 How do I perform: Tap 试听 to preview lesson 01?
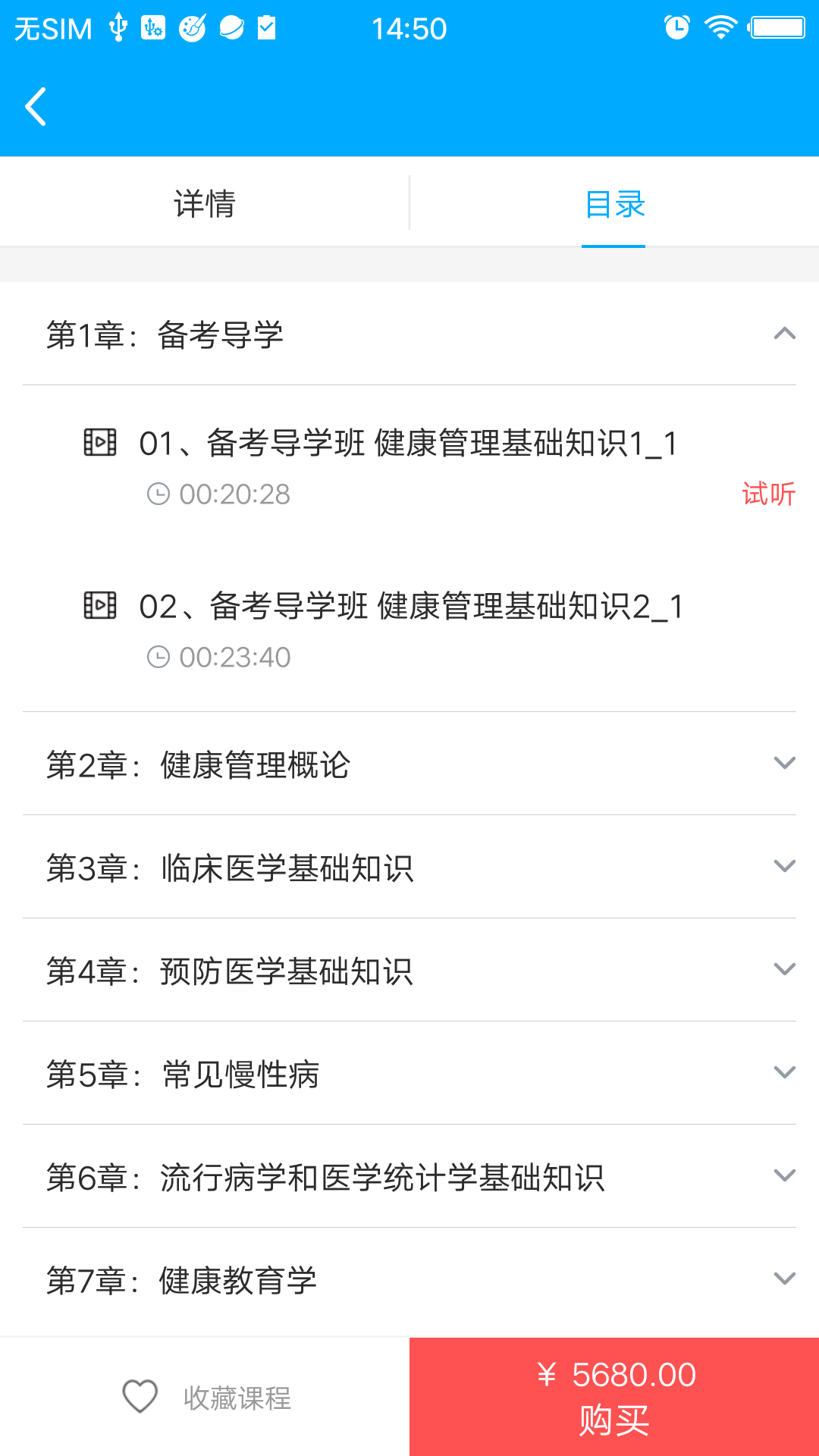pos(767,494)
